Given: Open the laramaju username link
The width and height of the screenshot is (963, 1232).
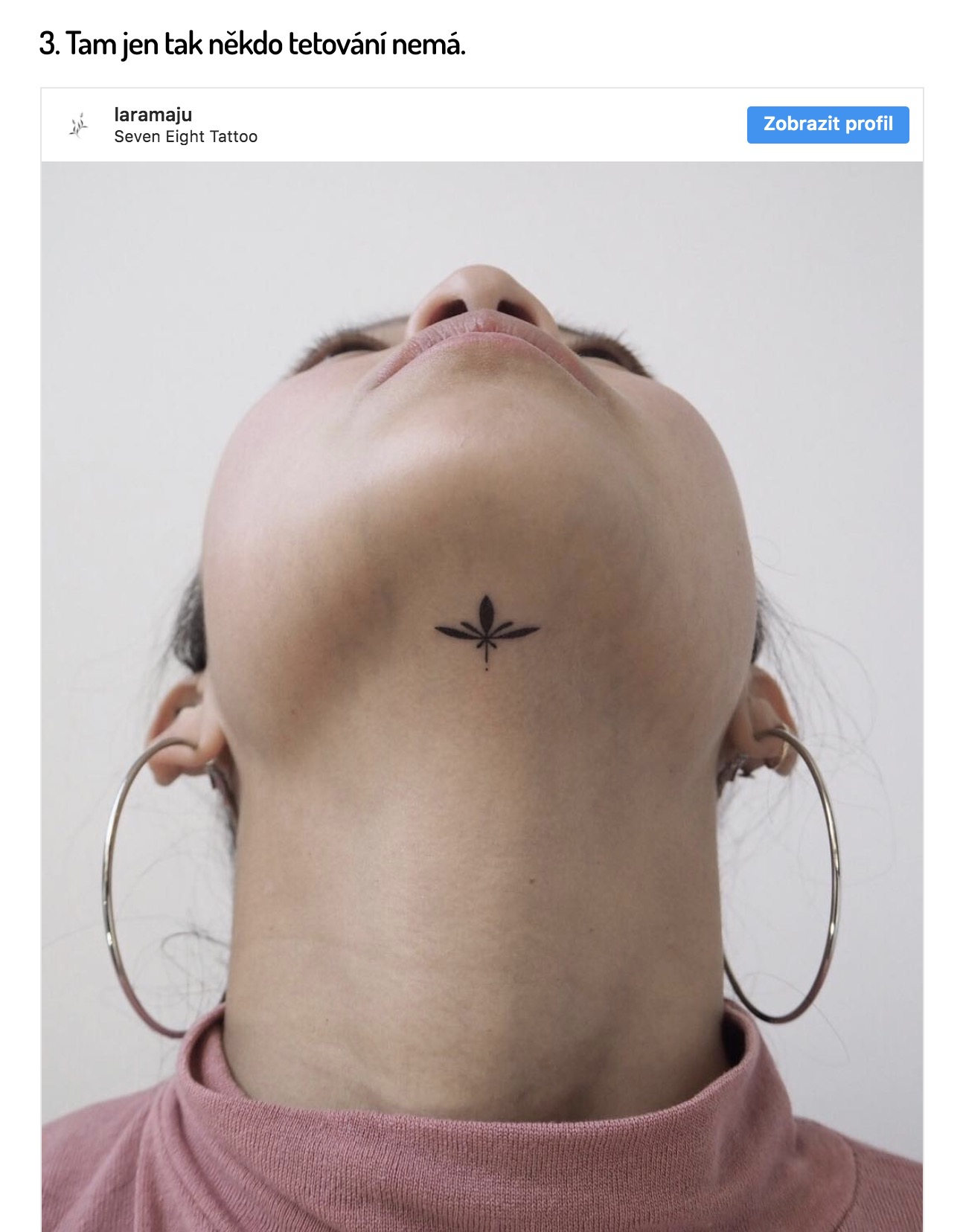Looking at the screenshot, I should coord(153,115).
